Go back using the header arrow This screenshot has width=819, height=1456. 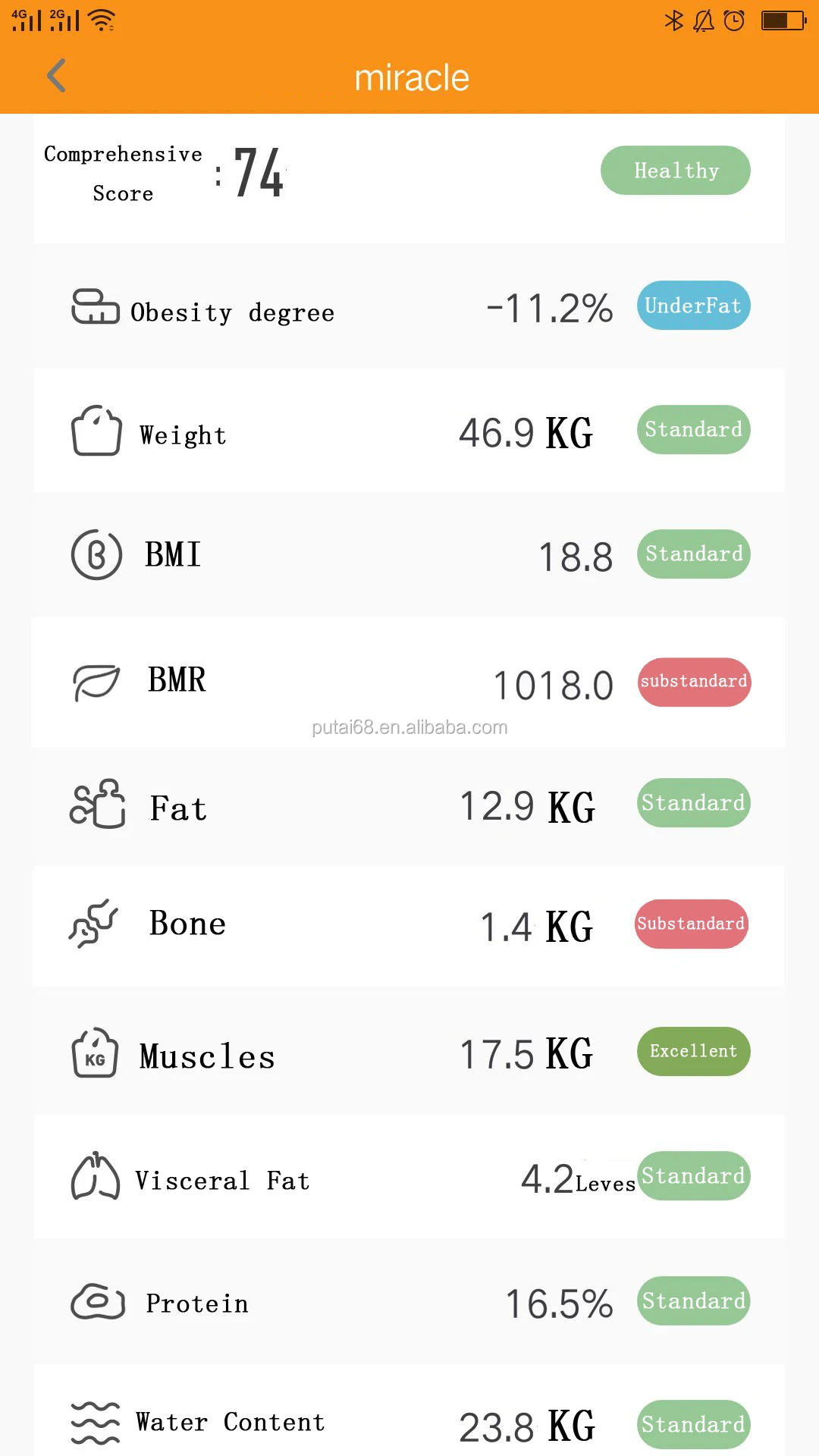57,76
